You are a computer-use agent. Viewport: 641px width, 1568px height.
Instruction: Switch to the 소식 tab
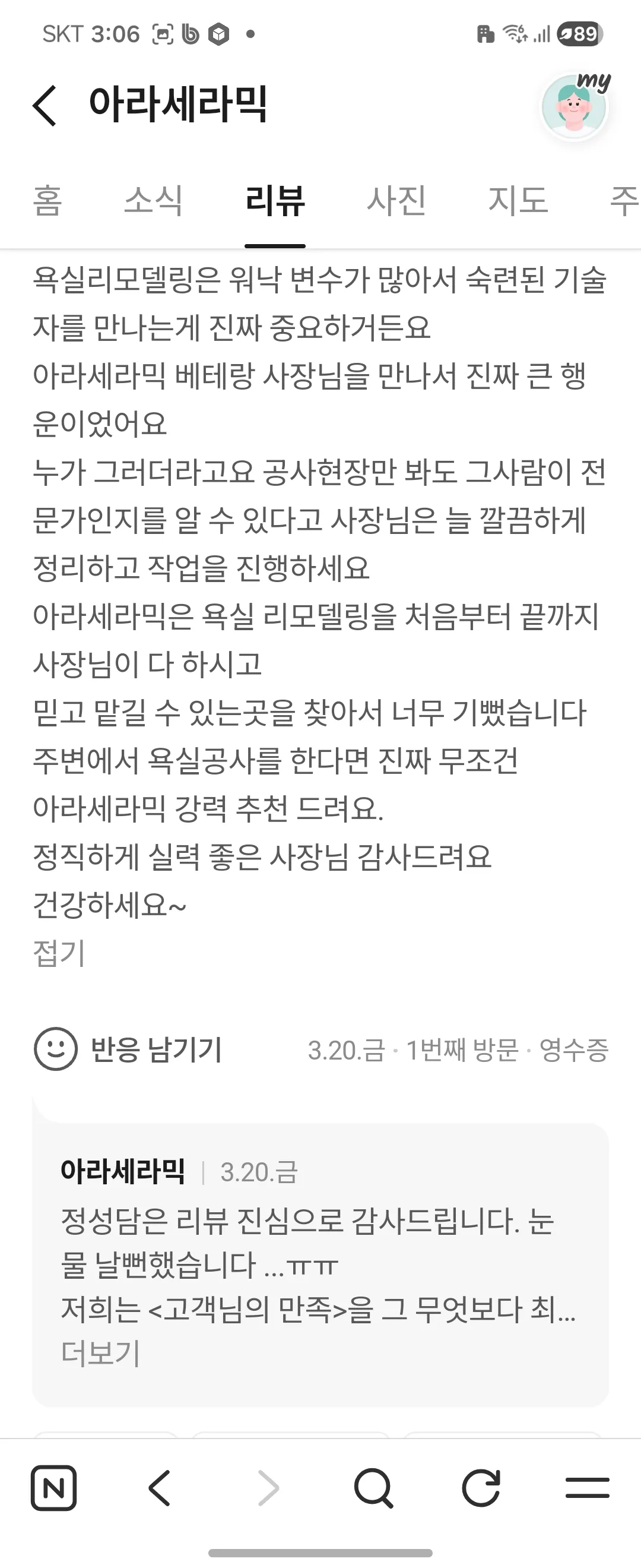tap(153, 200)
